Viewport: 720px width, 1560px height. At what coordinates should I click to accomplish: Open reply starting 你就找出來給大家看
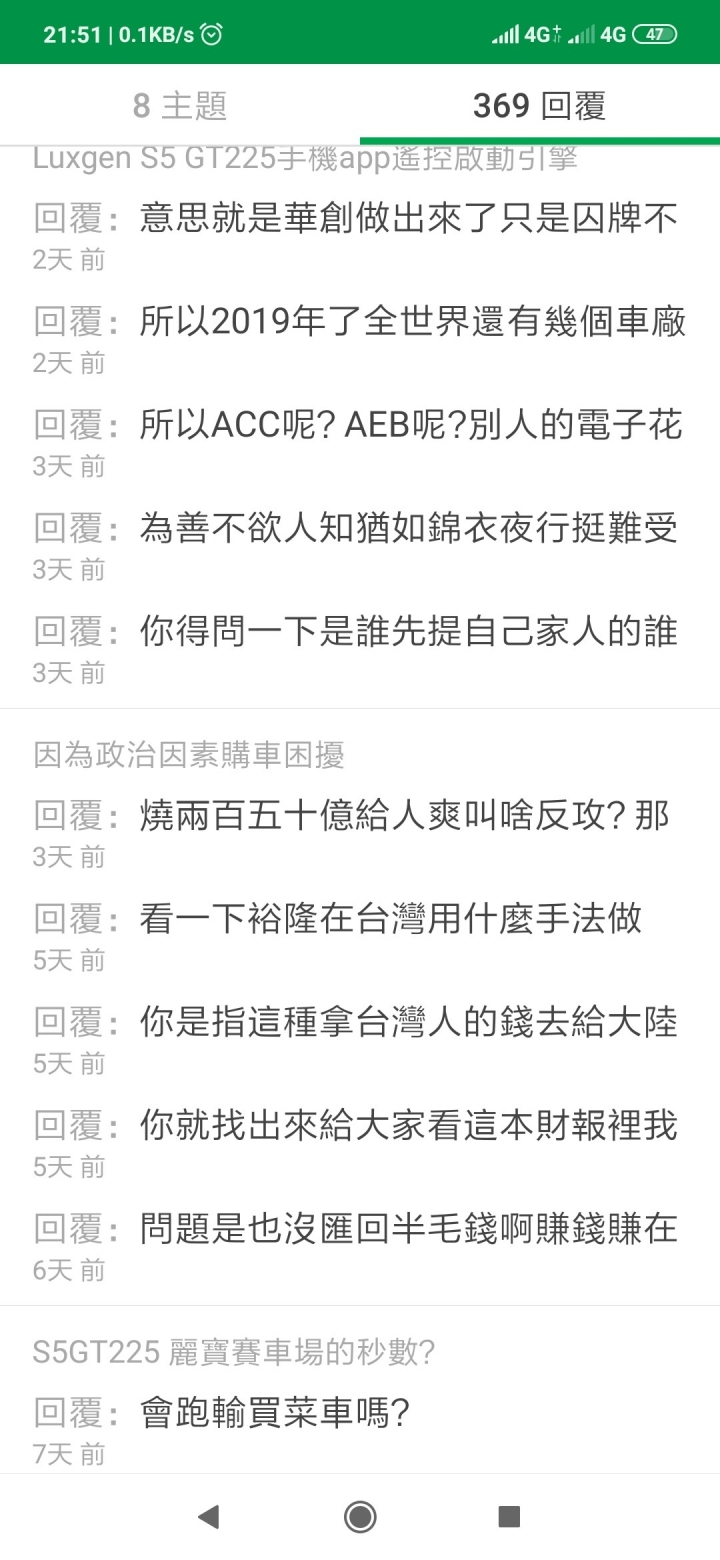[x=360, y=1143]
